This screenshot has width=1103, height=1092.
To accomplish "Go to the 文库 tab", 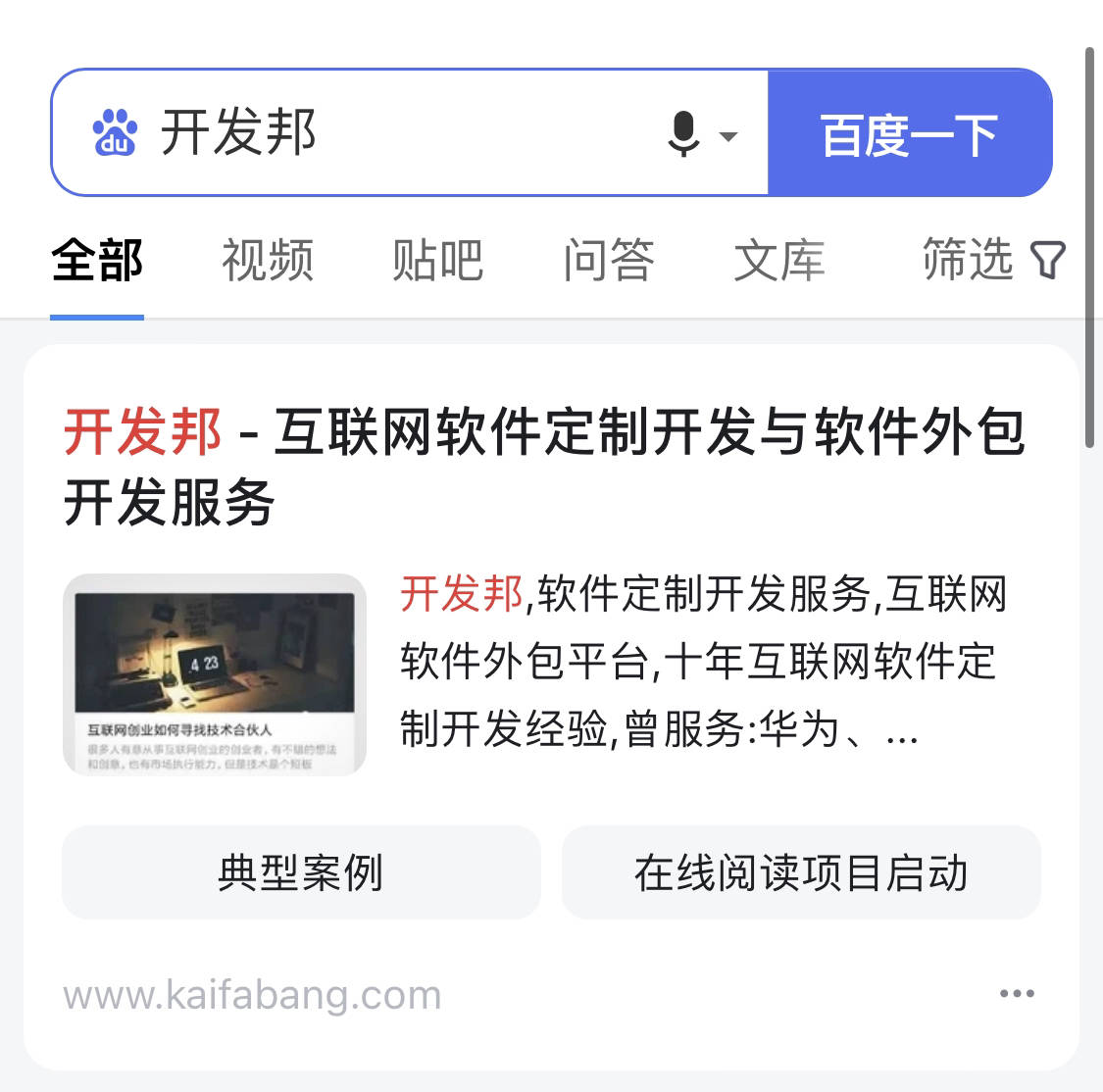I will (779, 261).
